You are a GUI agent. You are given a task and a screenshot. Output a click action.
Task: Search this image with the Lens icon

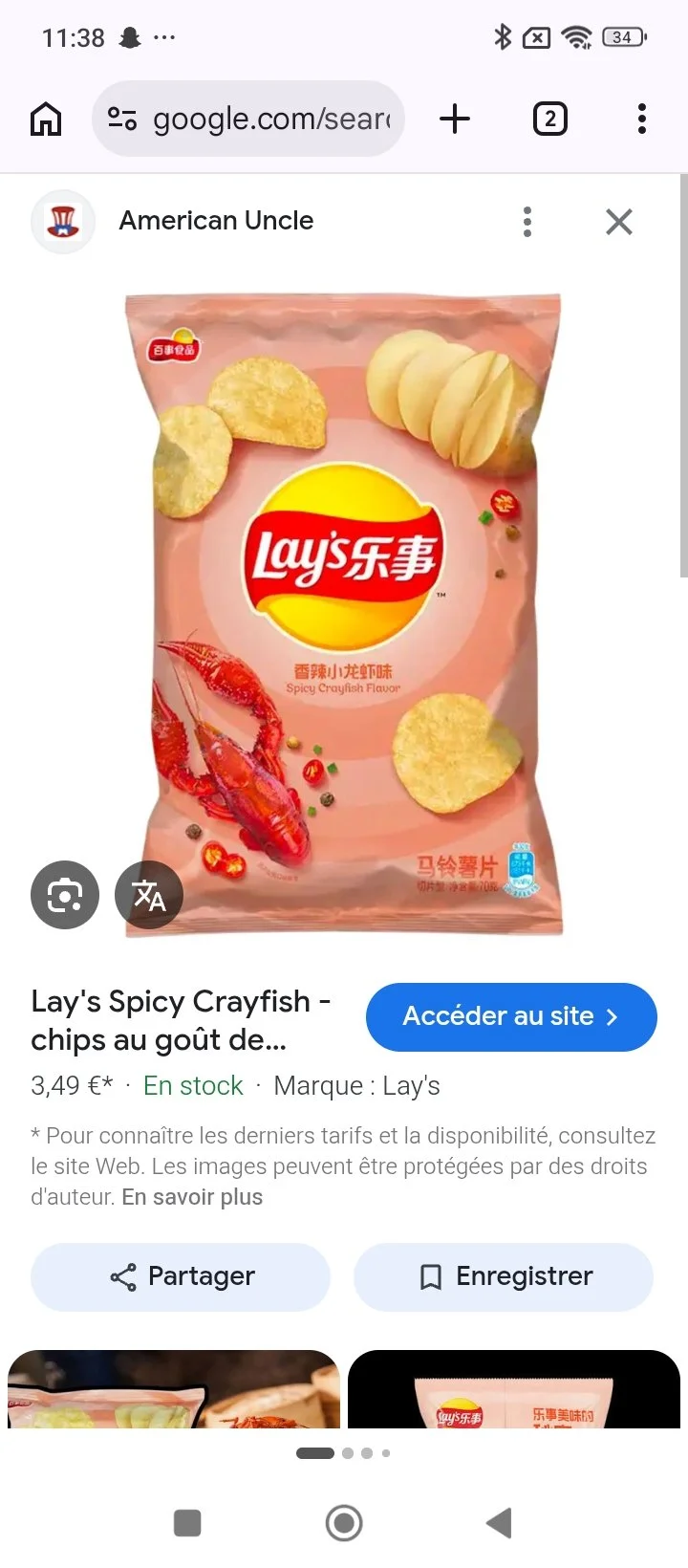[x=65, y=895]
